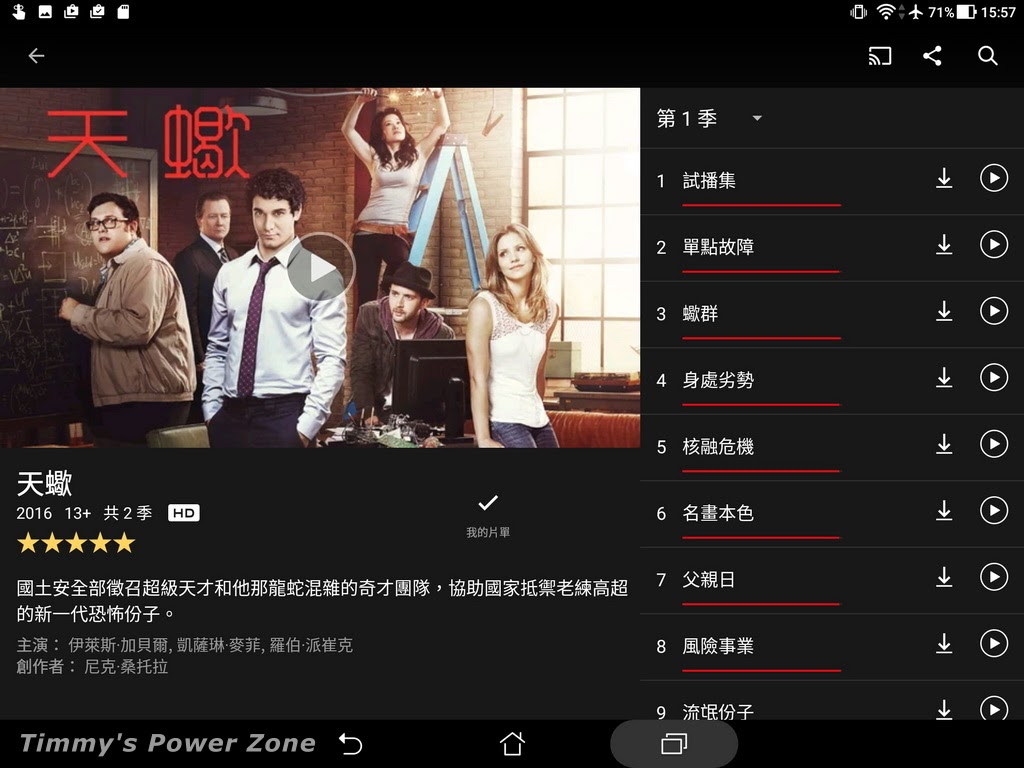Play episode 3 蠍群

[993, 312]
